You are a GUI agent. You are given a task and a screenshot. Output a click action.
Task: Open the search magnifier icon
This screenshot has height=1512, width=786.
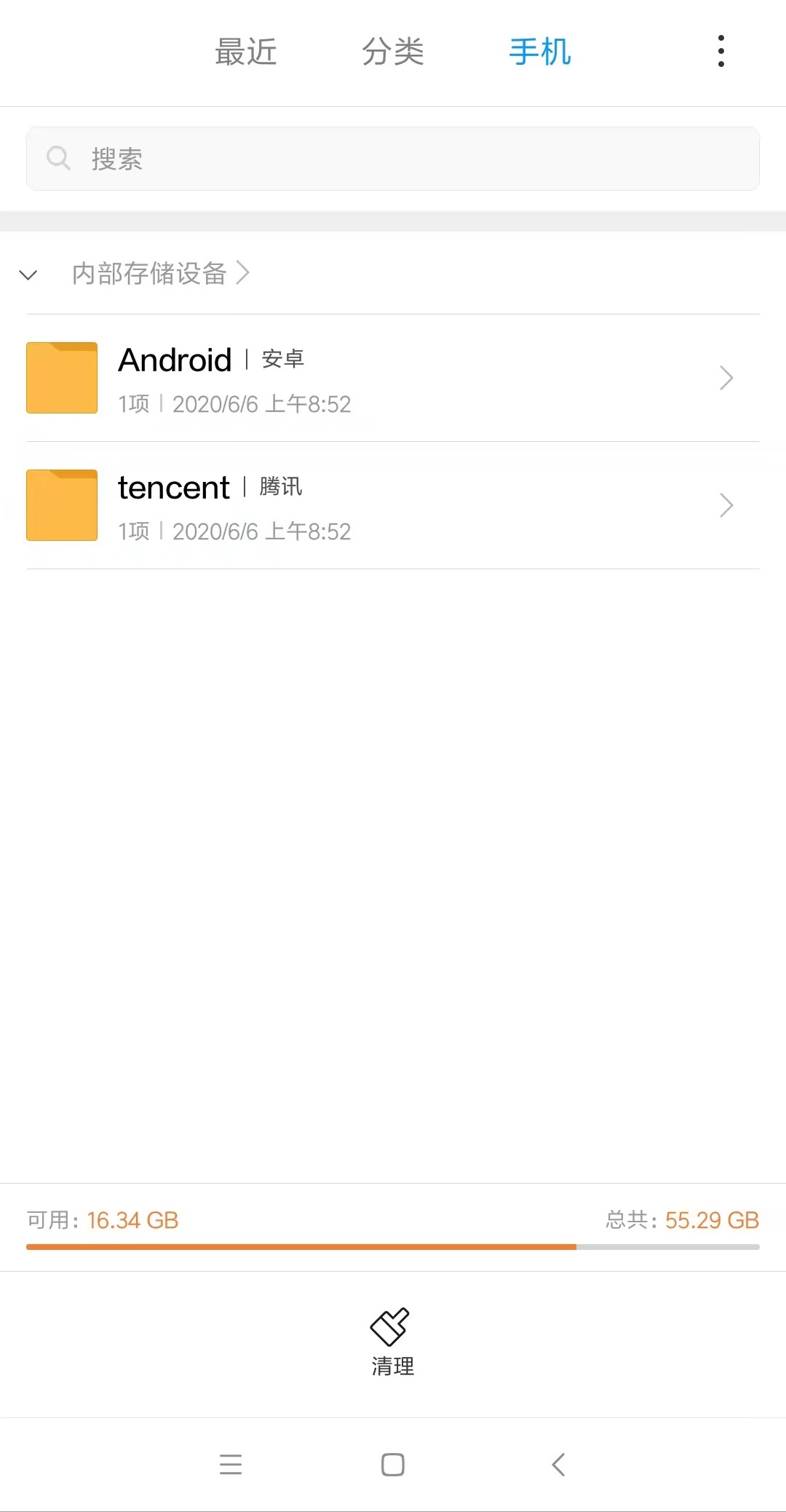59,158
